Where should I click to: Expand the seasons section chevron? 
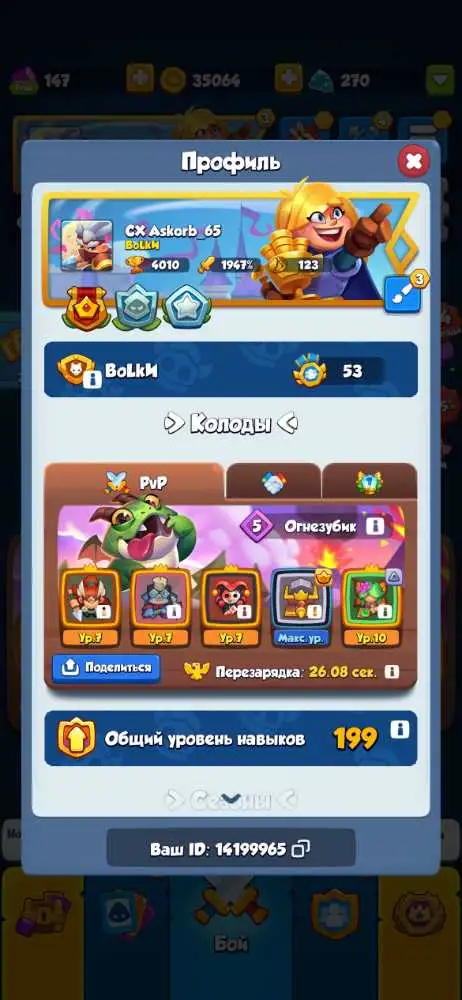[230, 799]
